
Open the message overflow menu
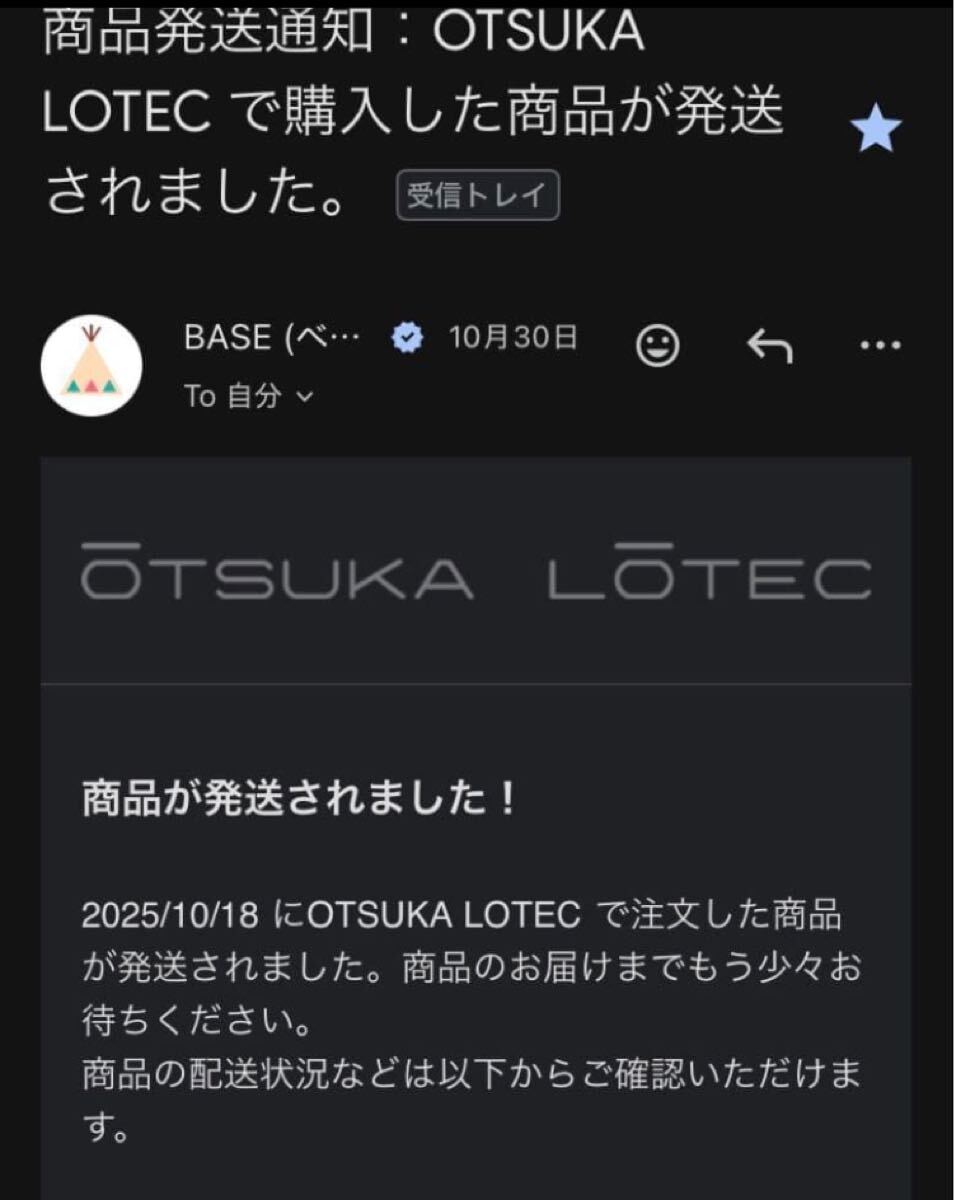(880, 346)
